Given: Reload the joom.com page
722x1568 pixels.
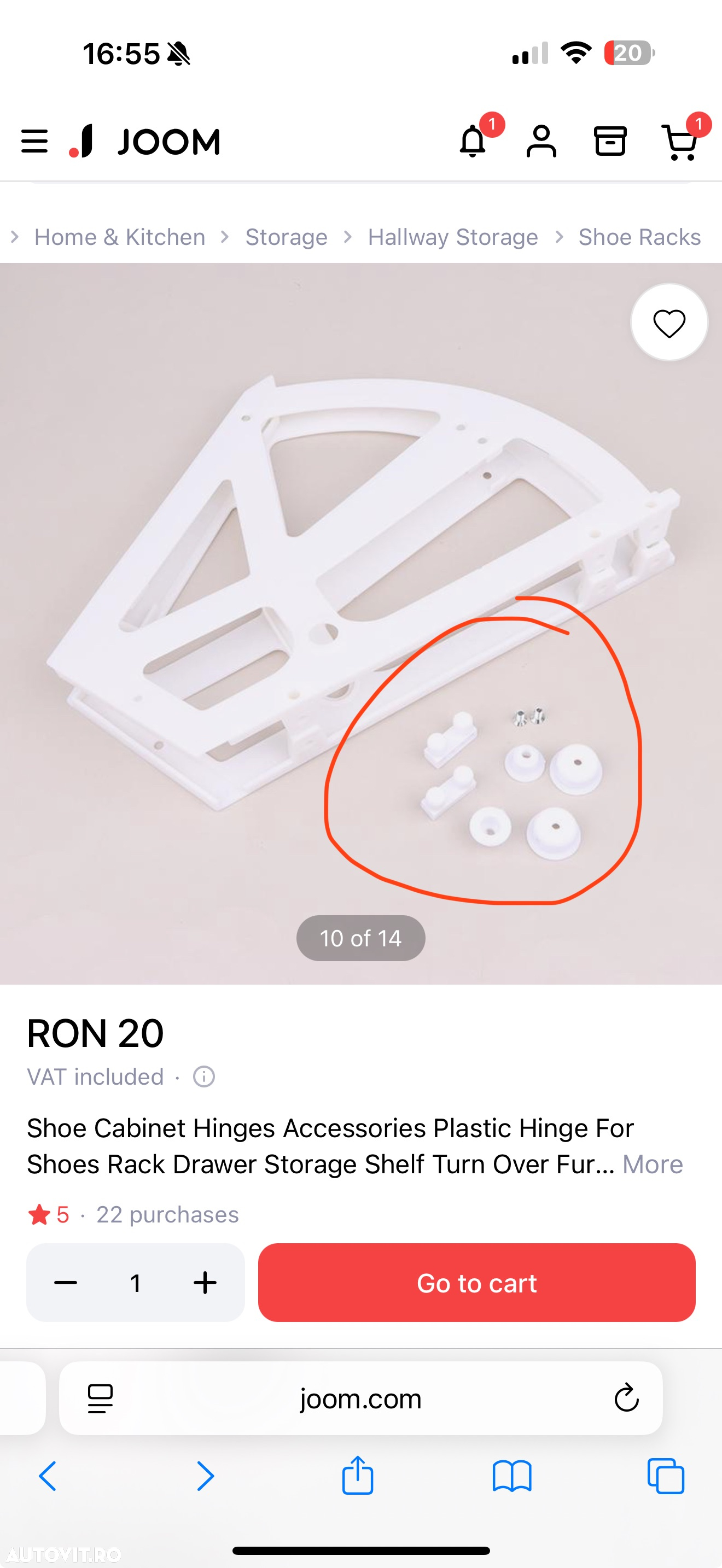Looking at the screenshot, I should pos(626,1398).
